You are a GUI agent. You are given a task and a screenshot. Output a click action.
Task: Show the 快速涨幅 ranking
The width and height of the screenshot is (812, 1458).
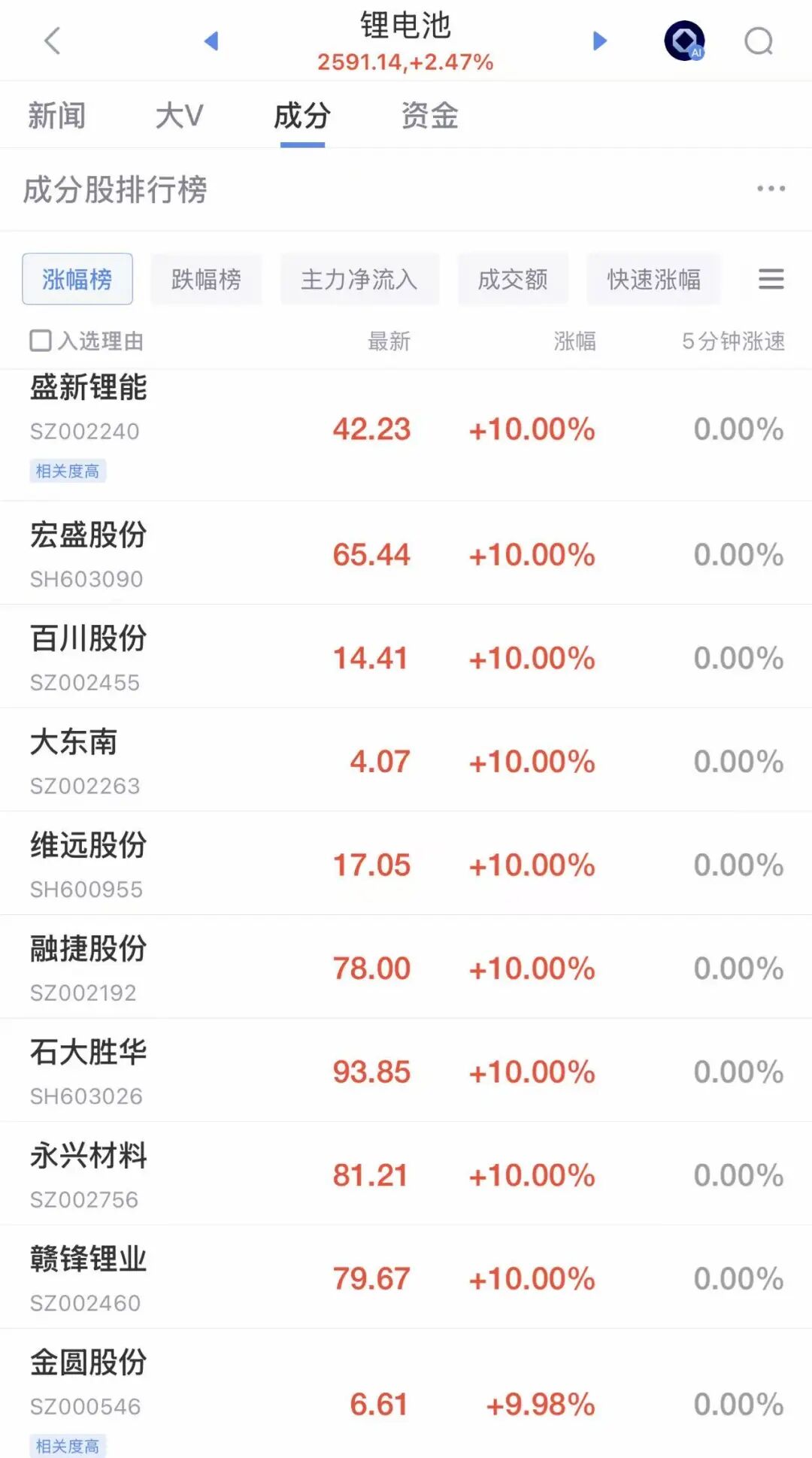click(x=653, y=280)
